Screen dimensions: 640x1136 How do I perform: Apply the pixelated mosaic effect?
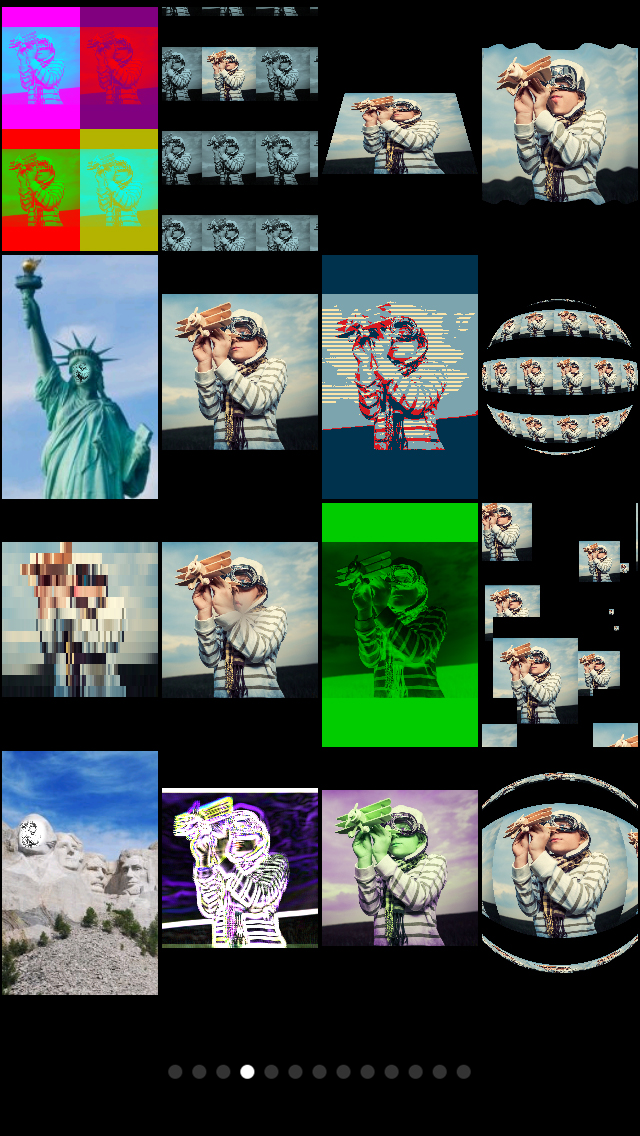tap(80, 619)
